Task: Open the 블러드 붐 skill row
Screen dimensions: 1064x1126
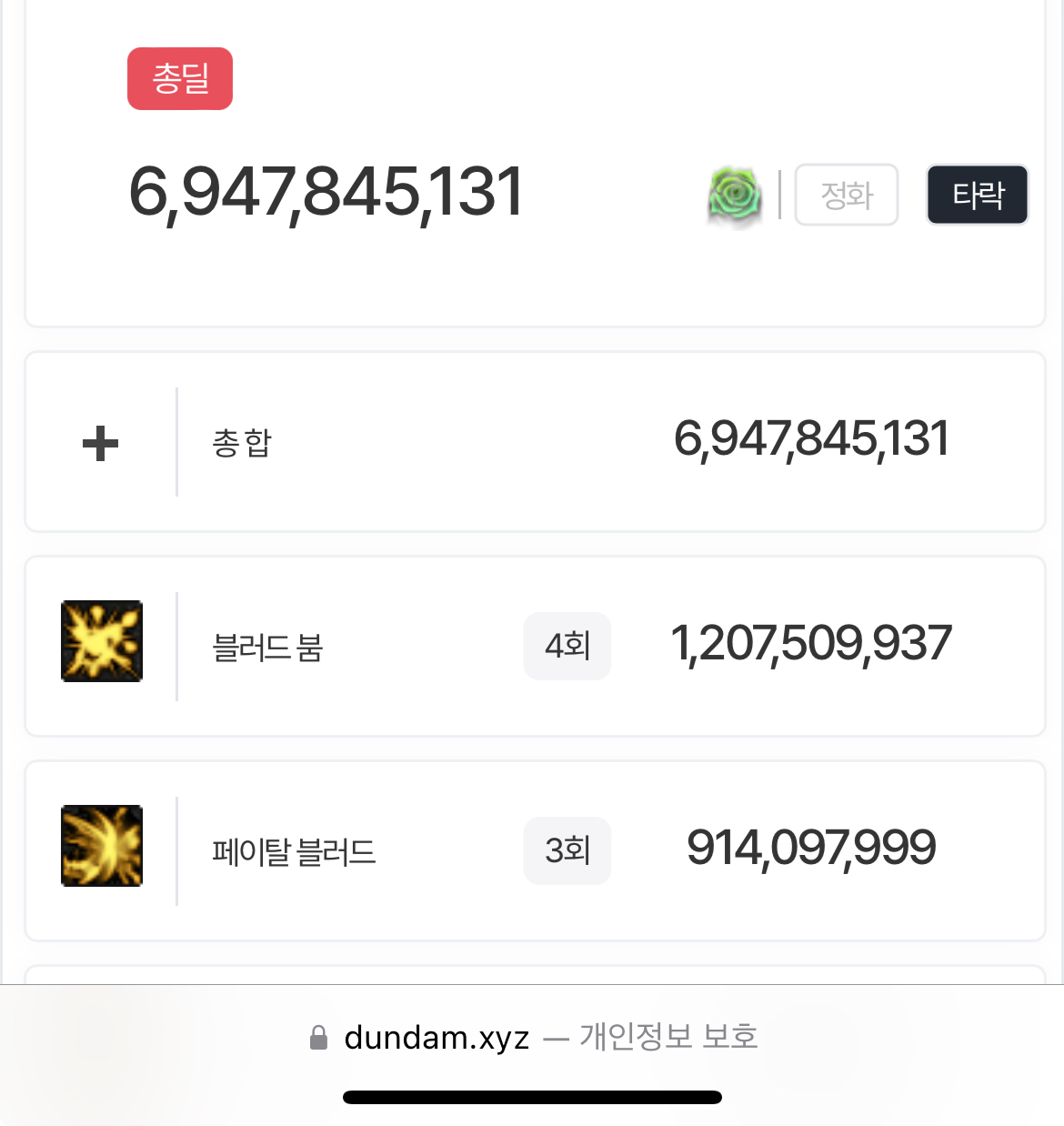Action: (x=535, y=646)
